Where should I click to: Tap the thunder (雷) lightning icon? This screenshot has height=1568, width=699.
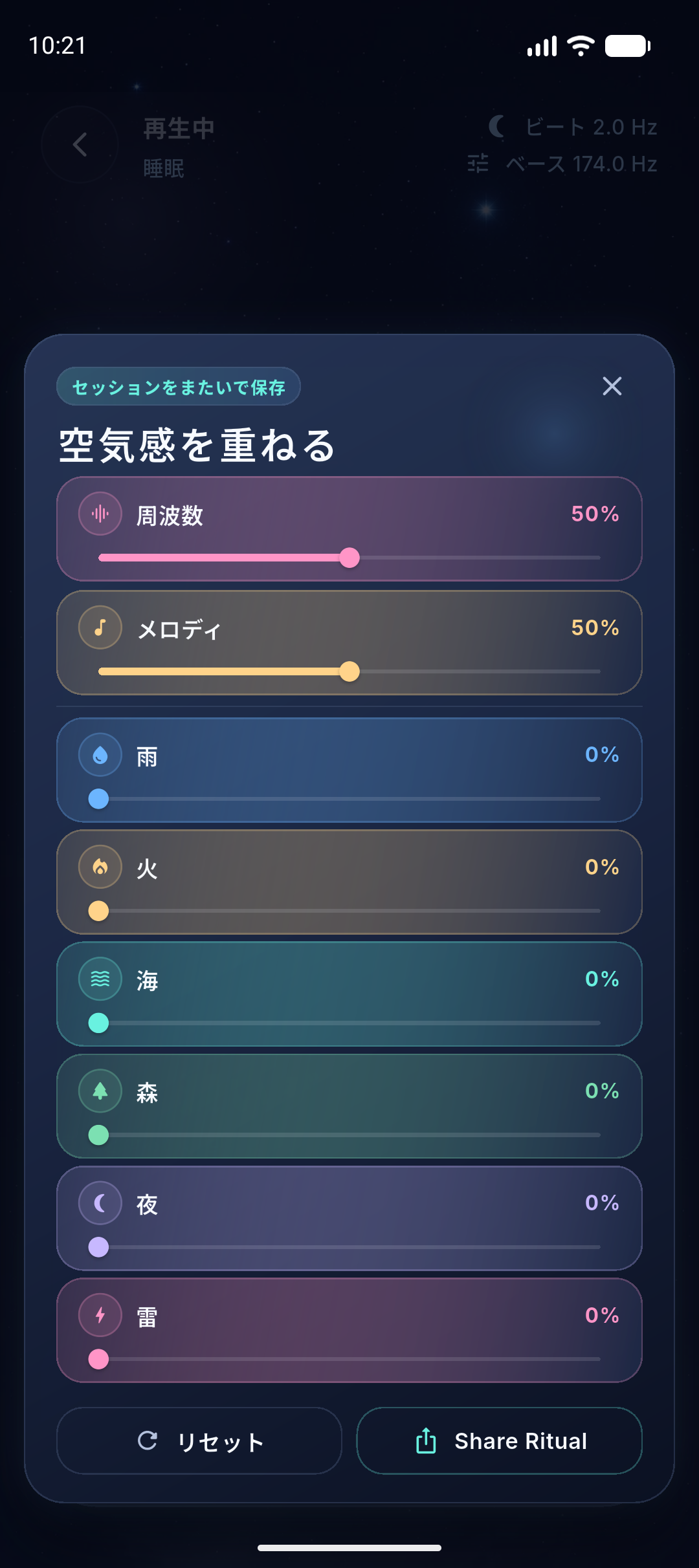pos(99,1314)
